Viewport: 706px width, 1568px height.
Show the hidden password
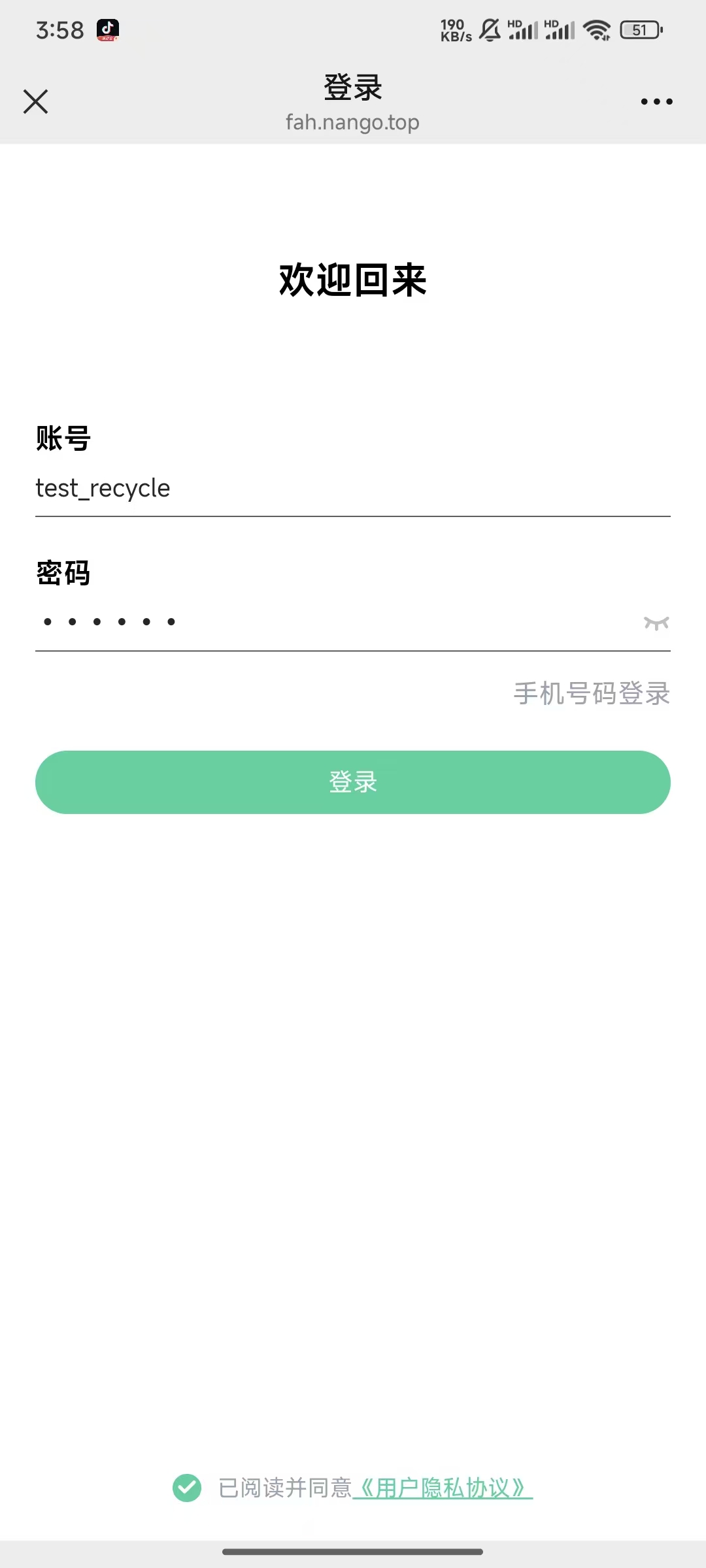pos(656,623)
